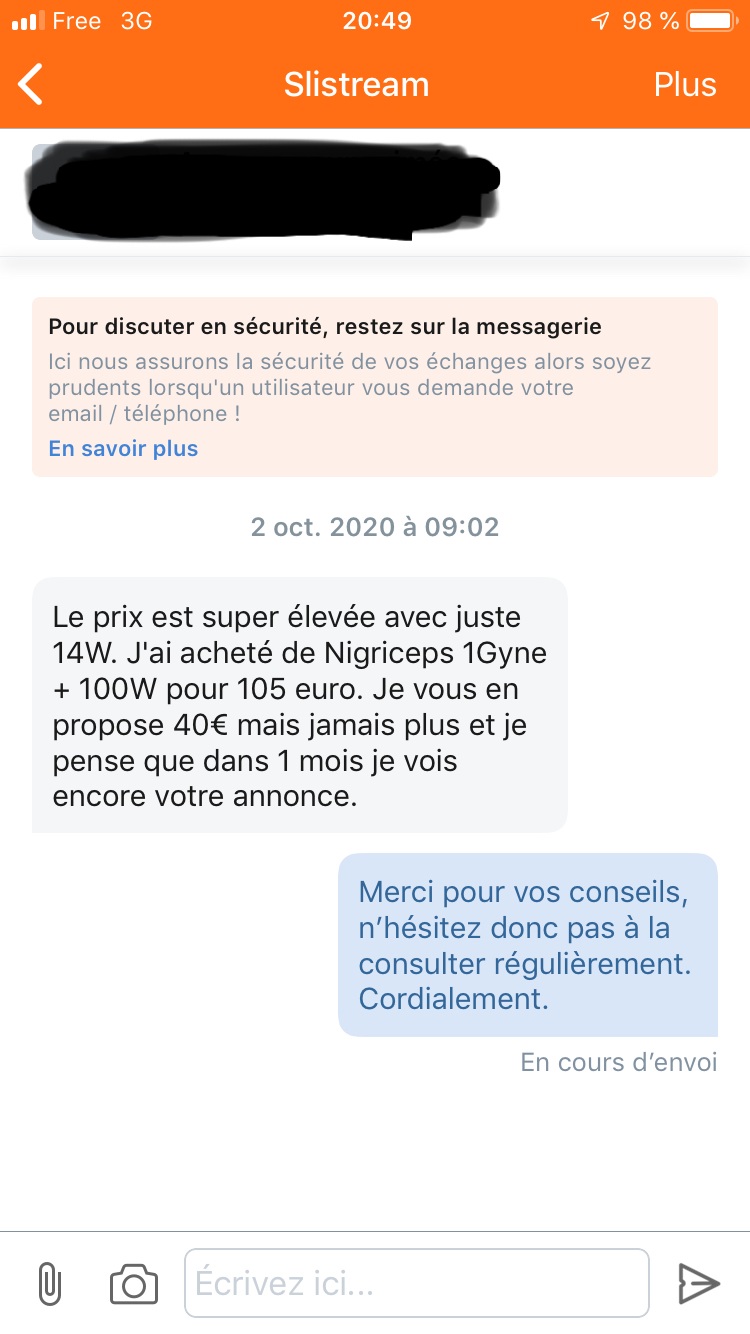
Task: Open the camera to send a photo
Action: click(x=134, y=1283)
